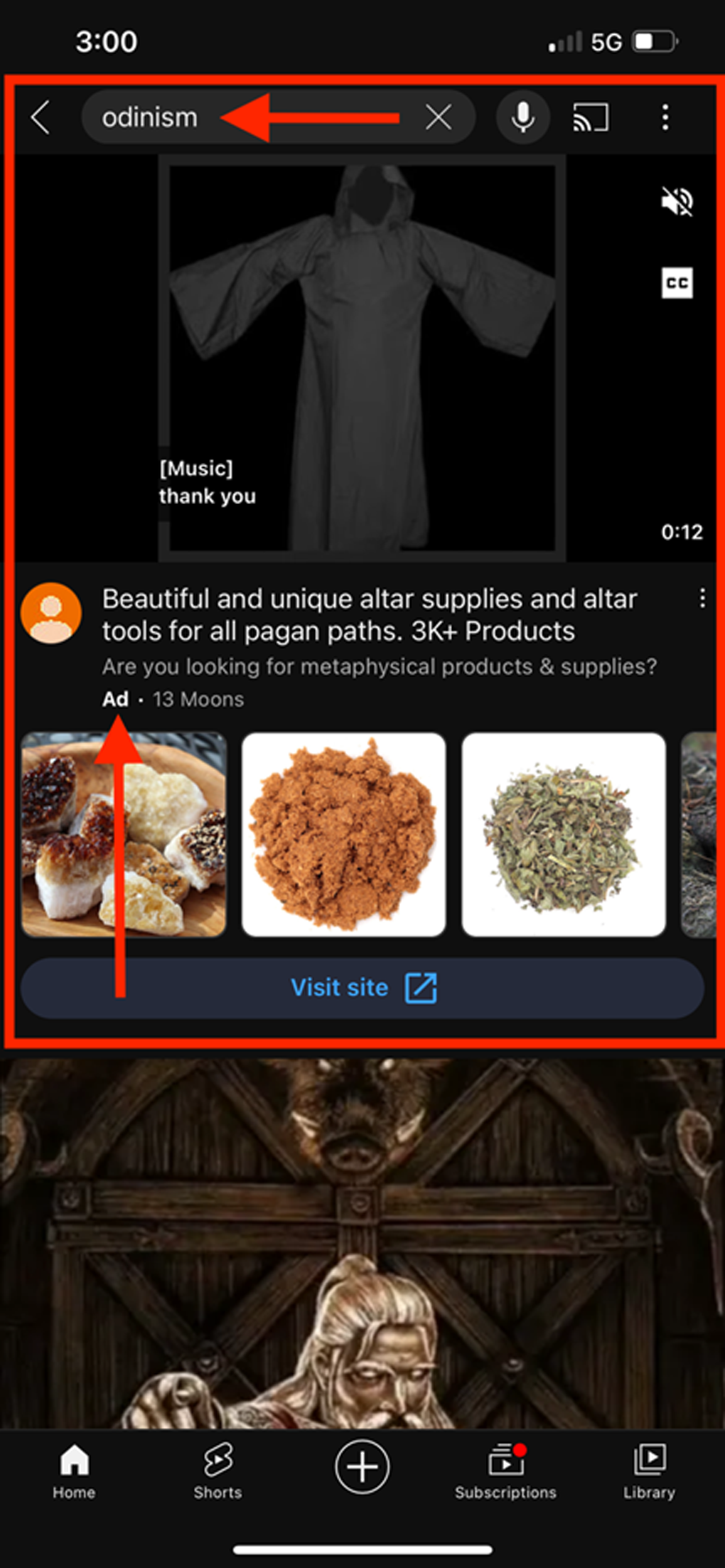Screen dimensions: 725x1568
Task: Switch to the Library tab
Action: [x=649, y=1472]
